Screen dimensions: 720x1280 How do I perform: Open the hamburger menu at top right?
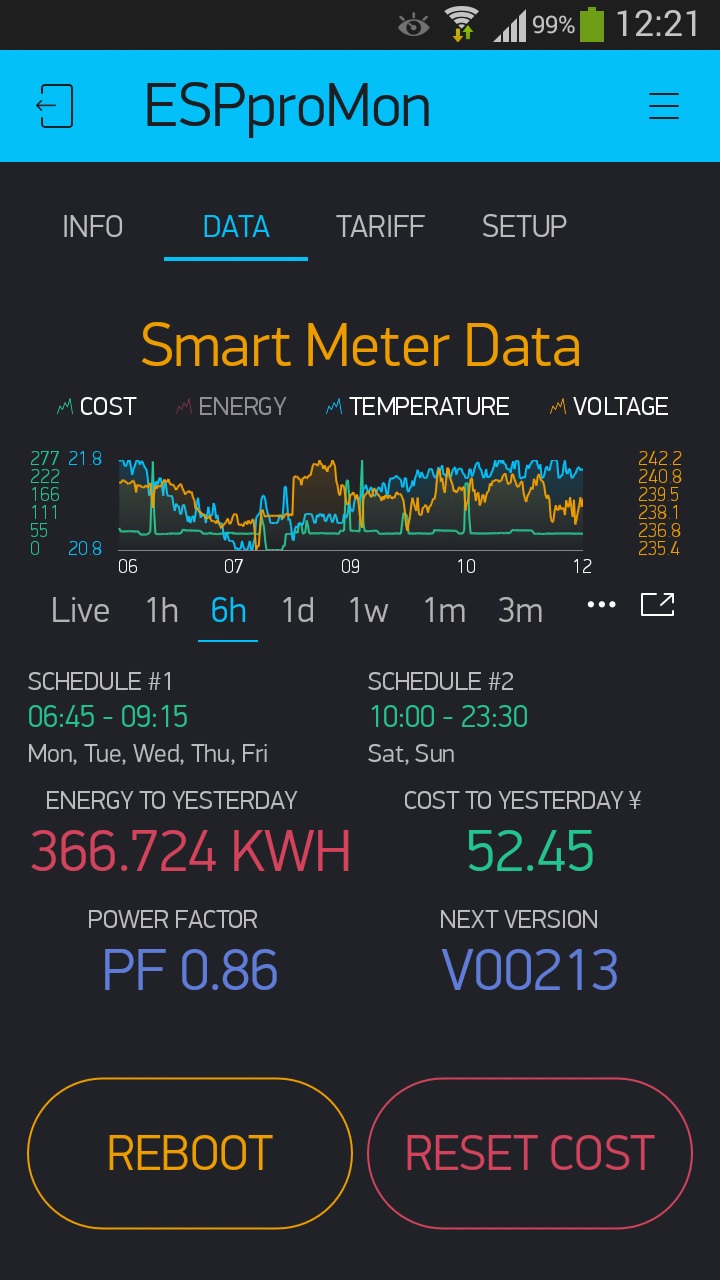coord(664,106)
